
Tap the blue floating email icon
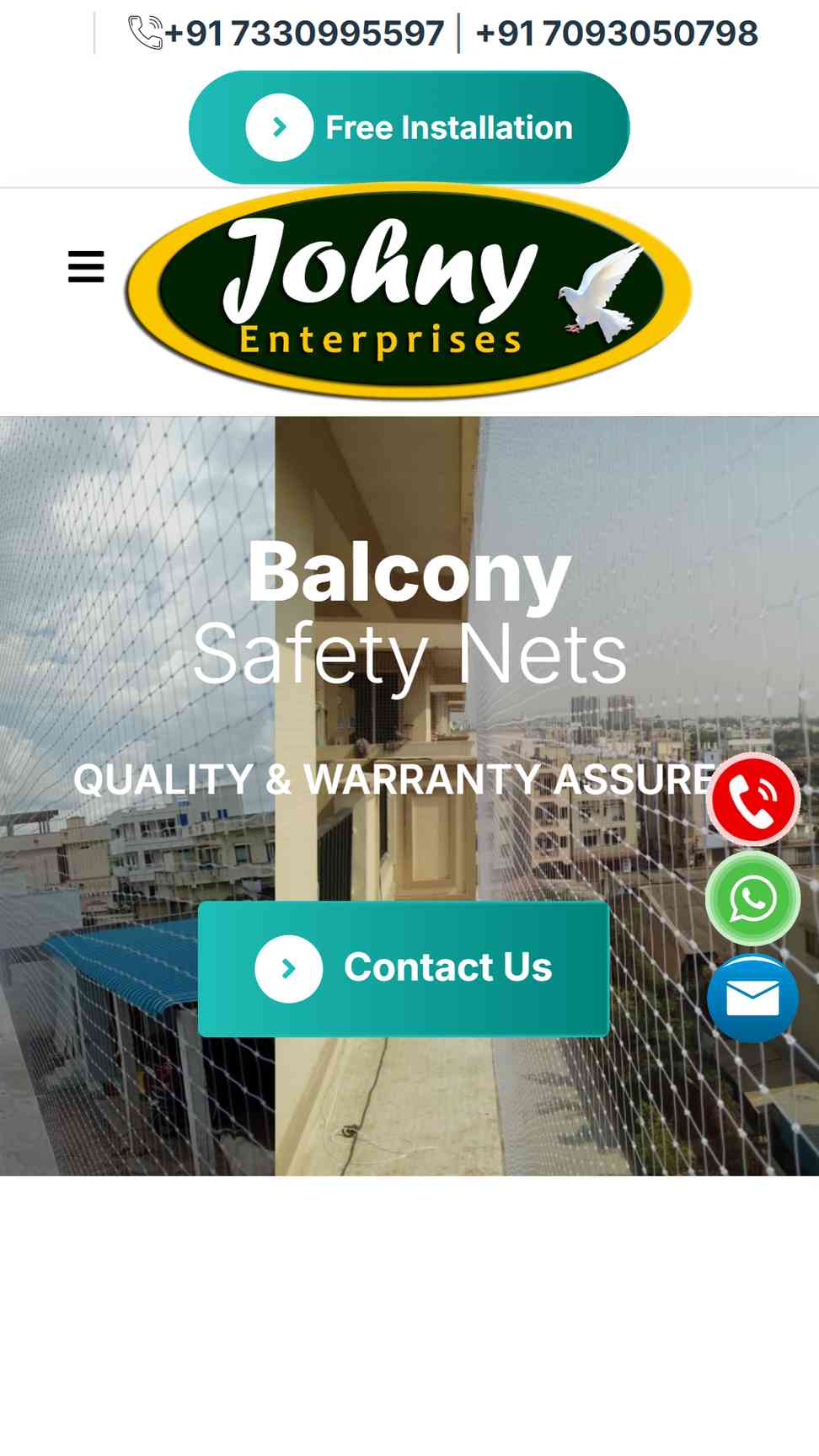[x=752, y=998]
